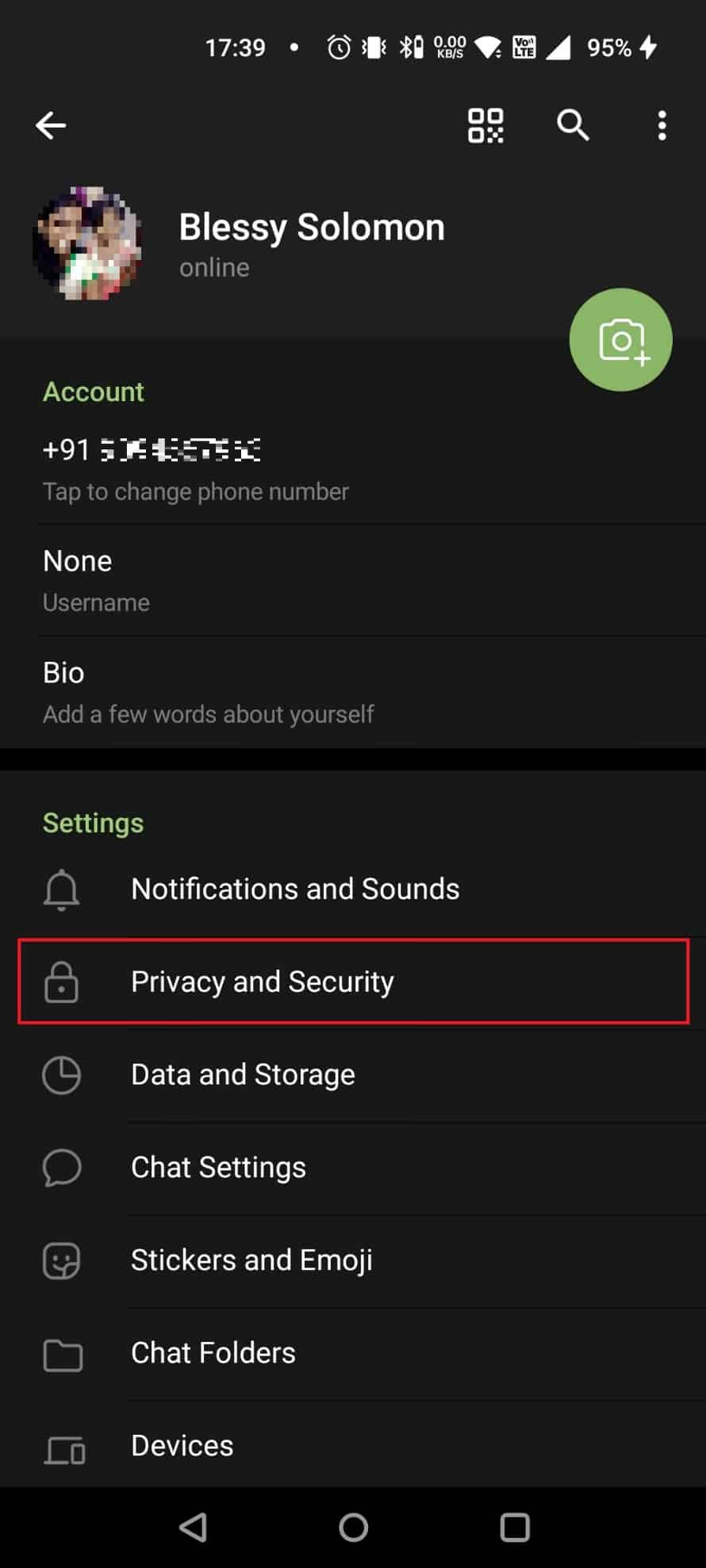Tap the profile picture of Blessy Solomon
Image resolution: width=706 pixels, height=1568 pixels.
click(87, 243)
